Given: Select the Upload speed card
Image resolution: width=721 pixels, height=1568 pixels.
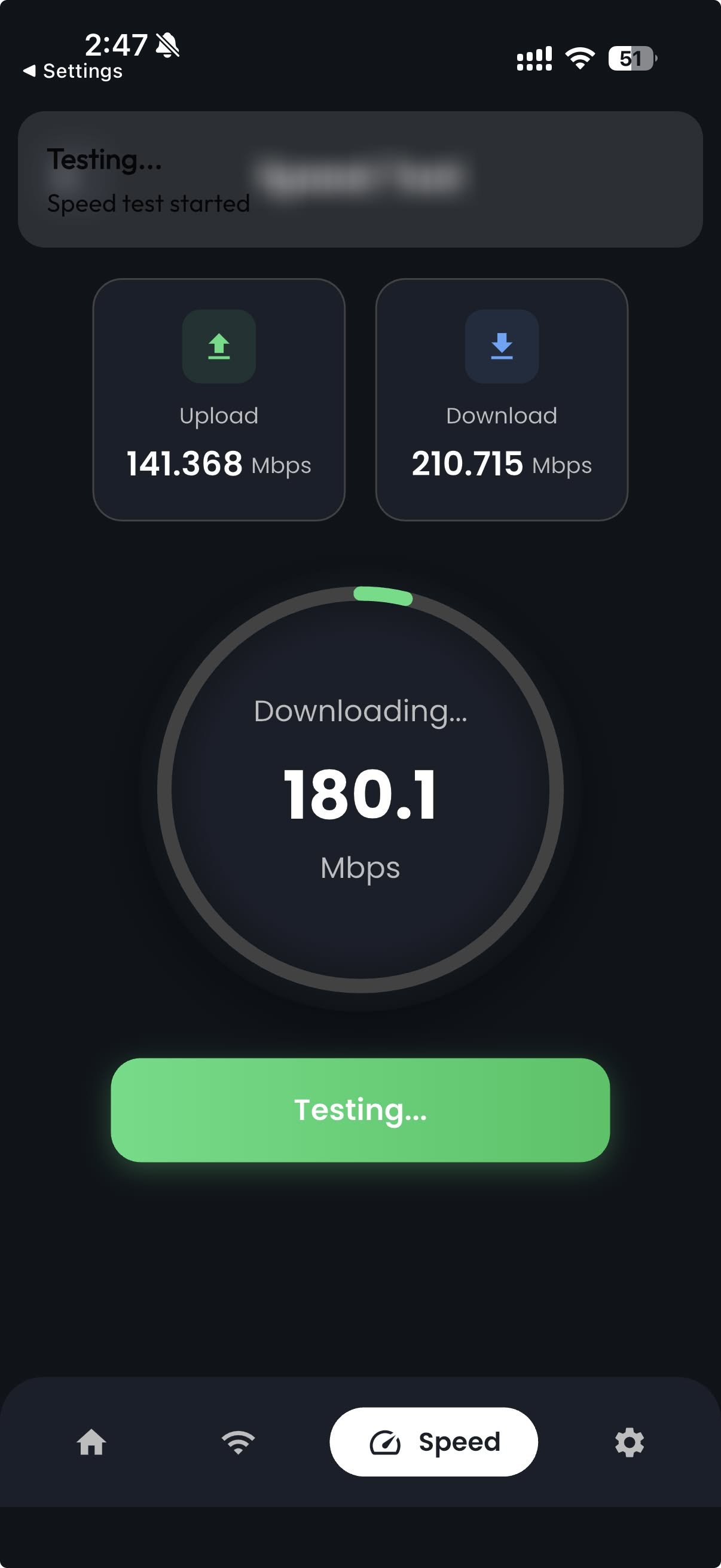Looking at the screenshot, I should pyautogui.click(x=219, y=399).
